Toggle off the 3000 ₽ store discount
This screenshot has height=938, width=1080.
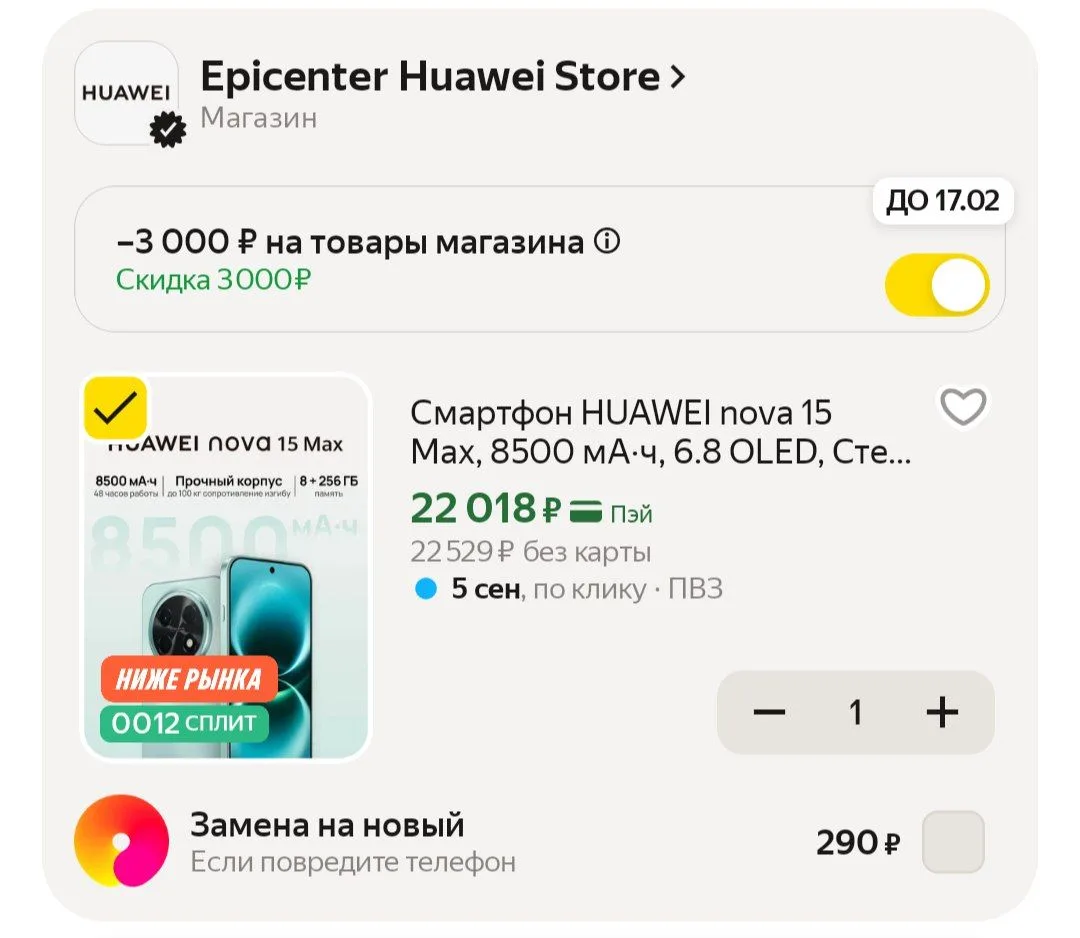[x=937, y=284]
